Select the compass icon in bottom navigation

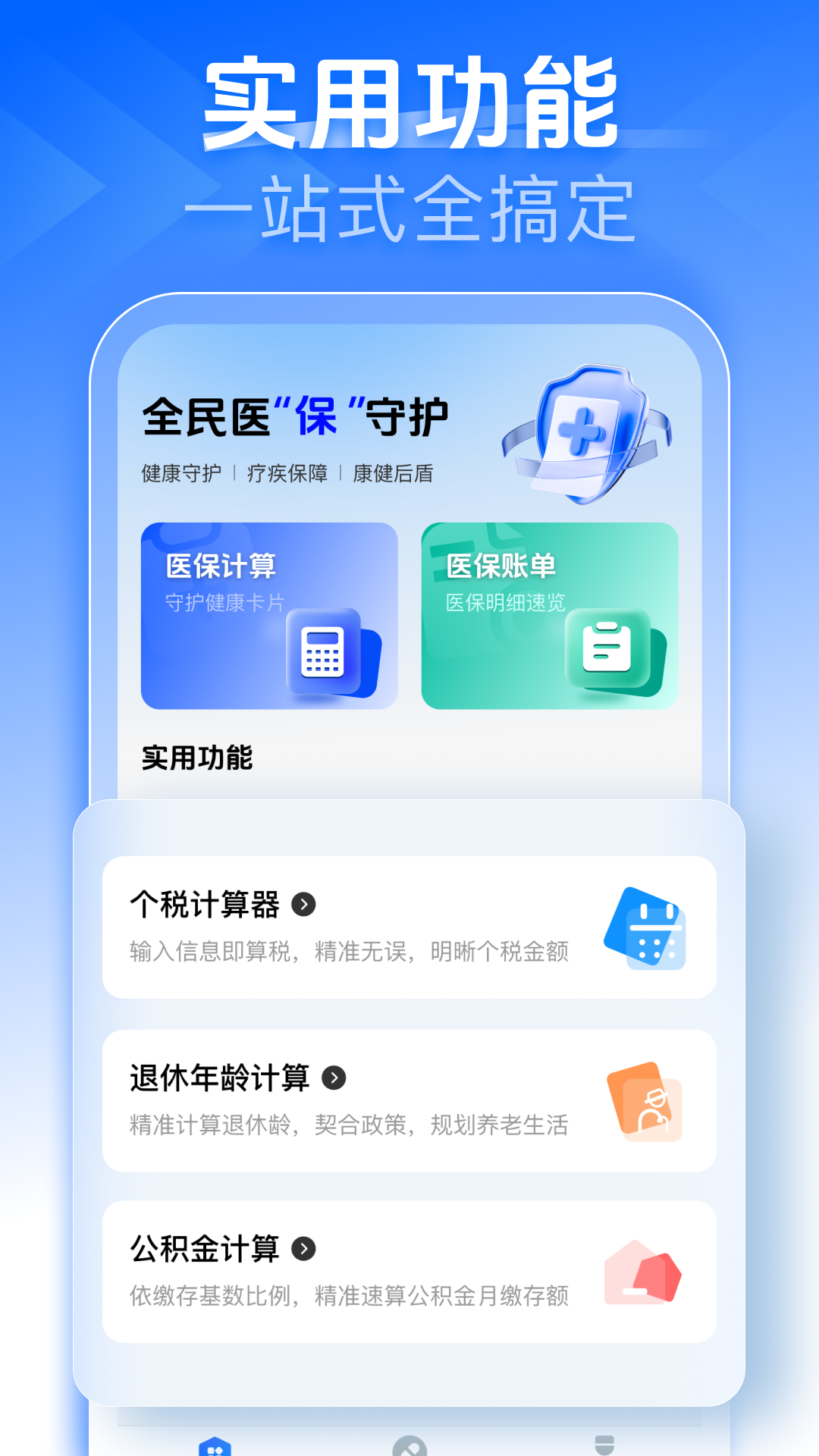click(409, 1445)
